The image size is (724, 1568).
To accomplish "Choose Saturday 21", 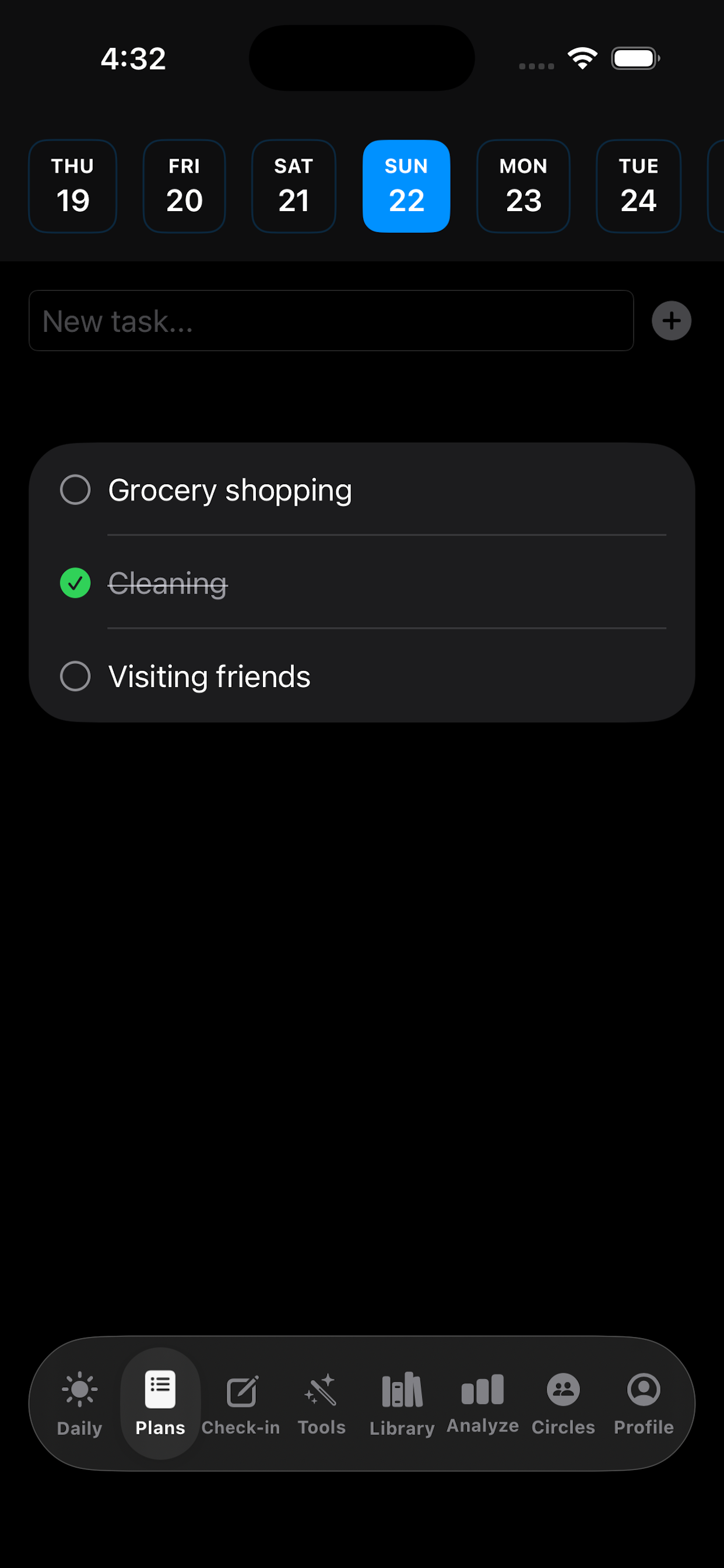I will coord(294,186).
